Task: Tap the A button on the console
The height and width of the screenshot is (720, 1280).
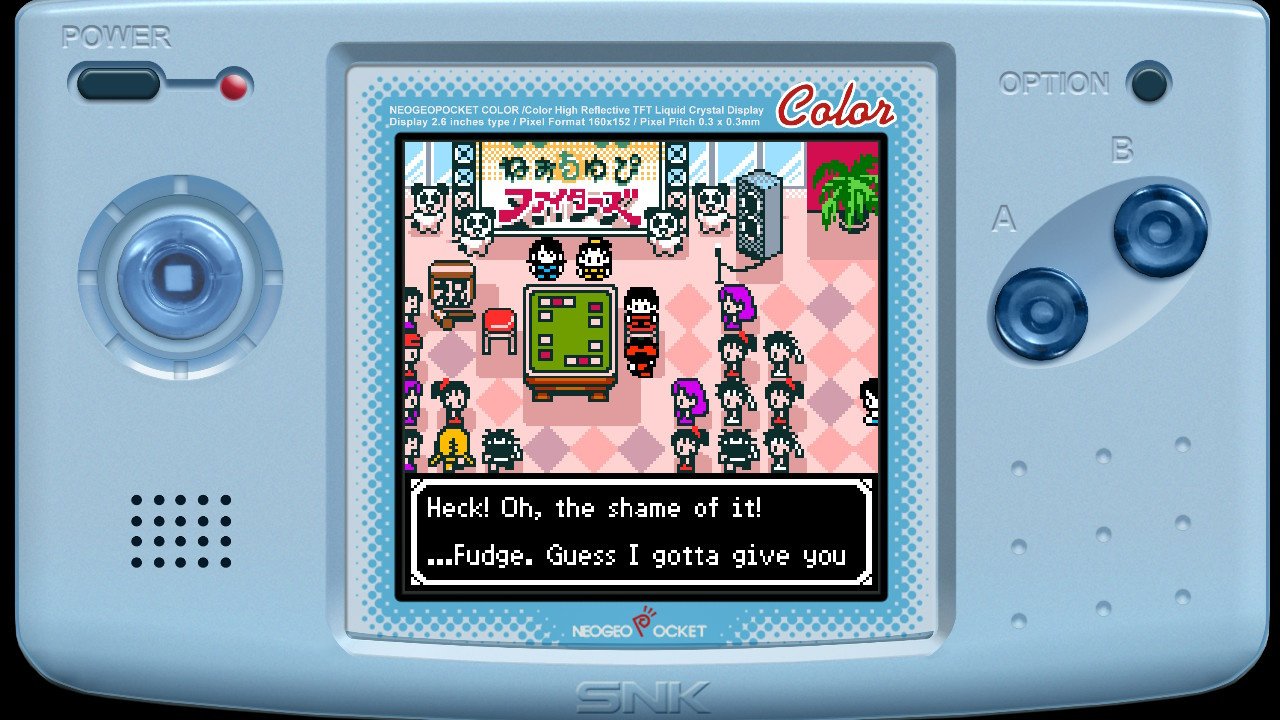Action: point(1039,313)
